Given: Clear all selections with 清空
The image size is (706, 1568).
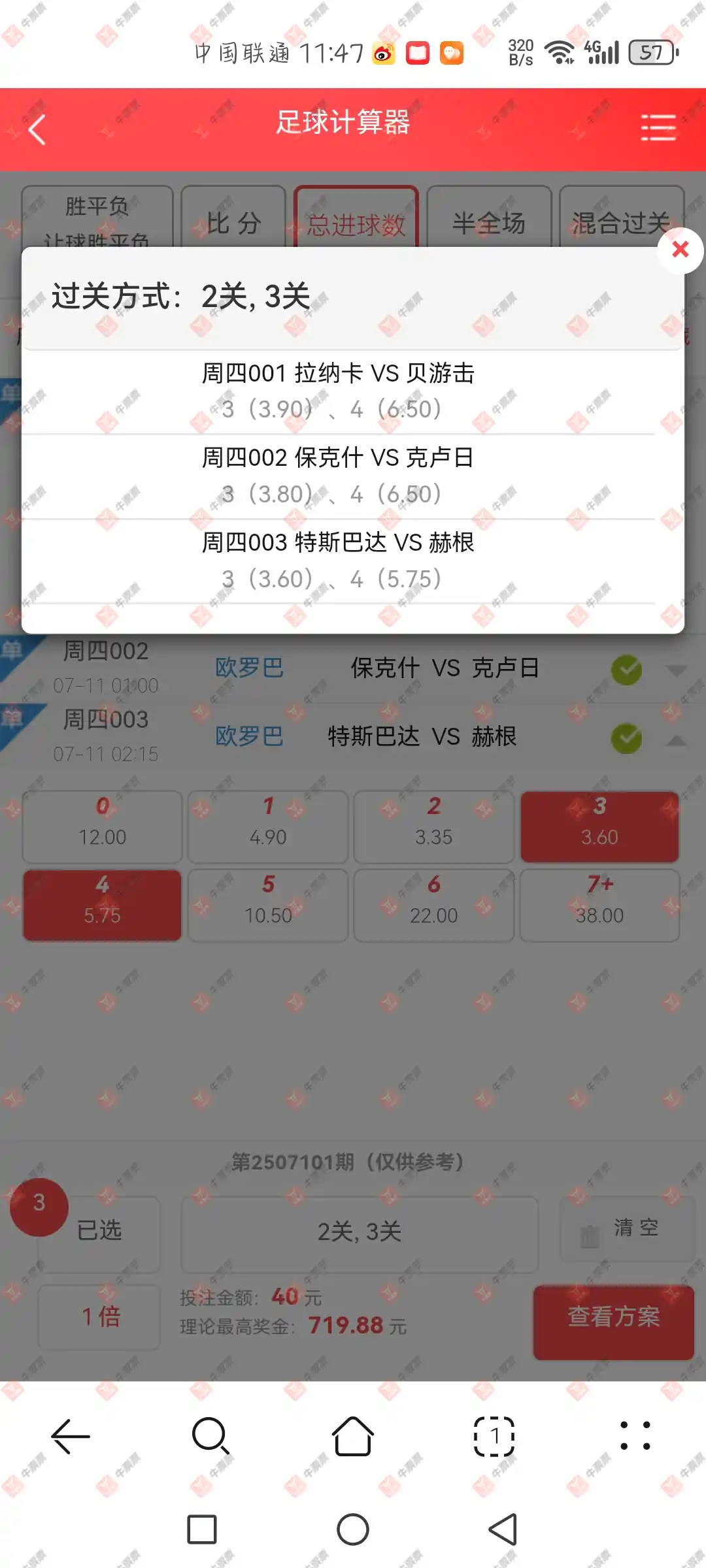Looking at the screenshot, I should coord(626,1229).
